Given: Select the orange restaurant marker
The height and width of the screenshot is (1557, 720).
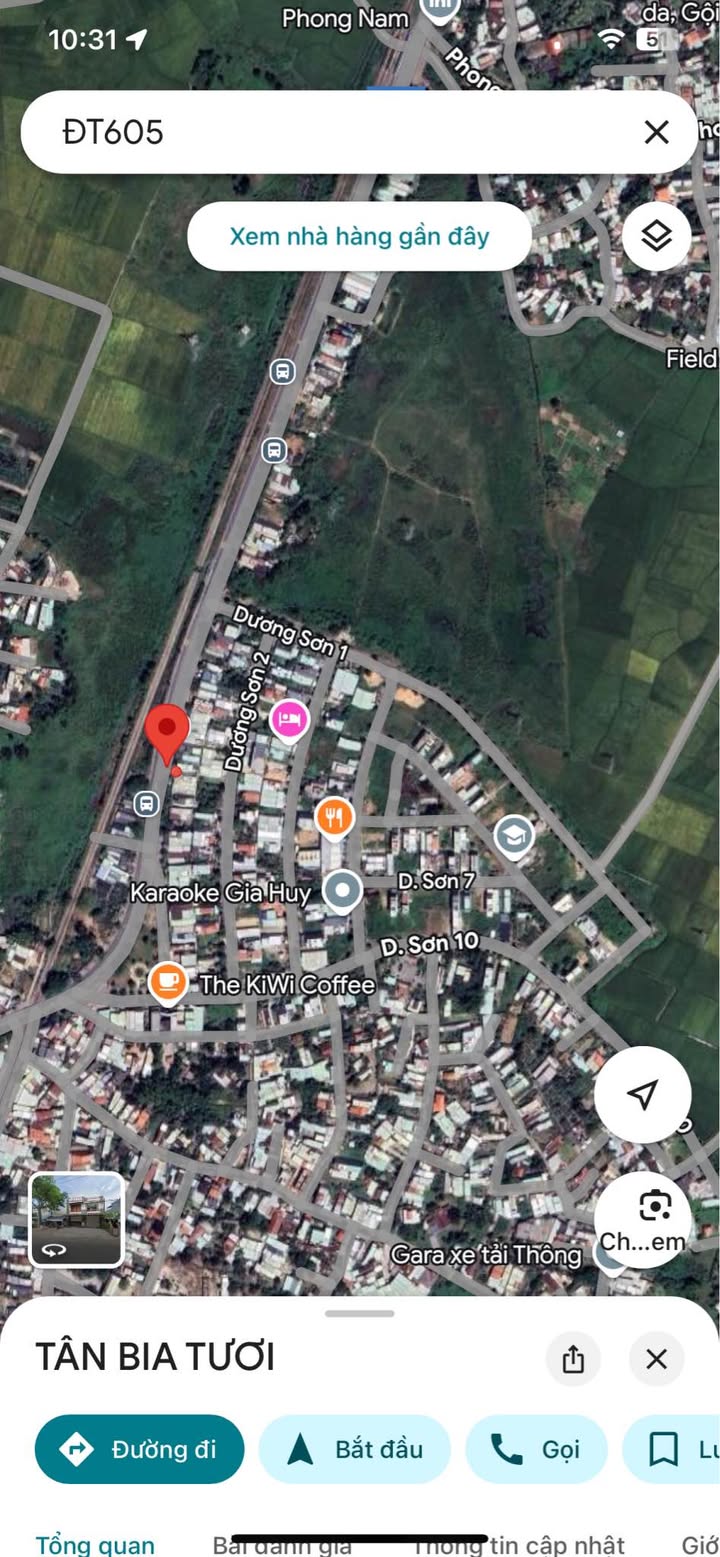Looking at the screenshot, I should [x=335, y=818].
